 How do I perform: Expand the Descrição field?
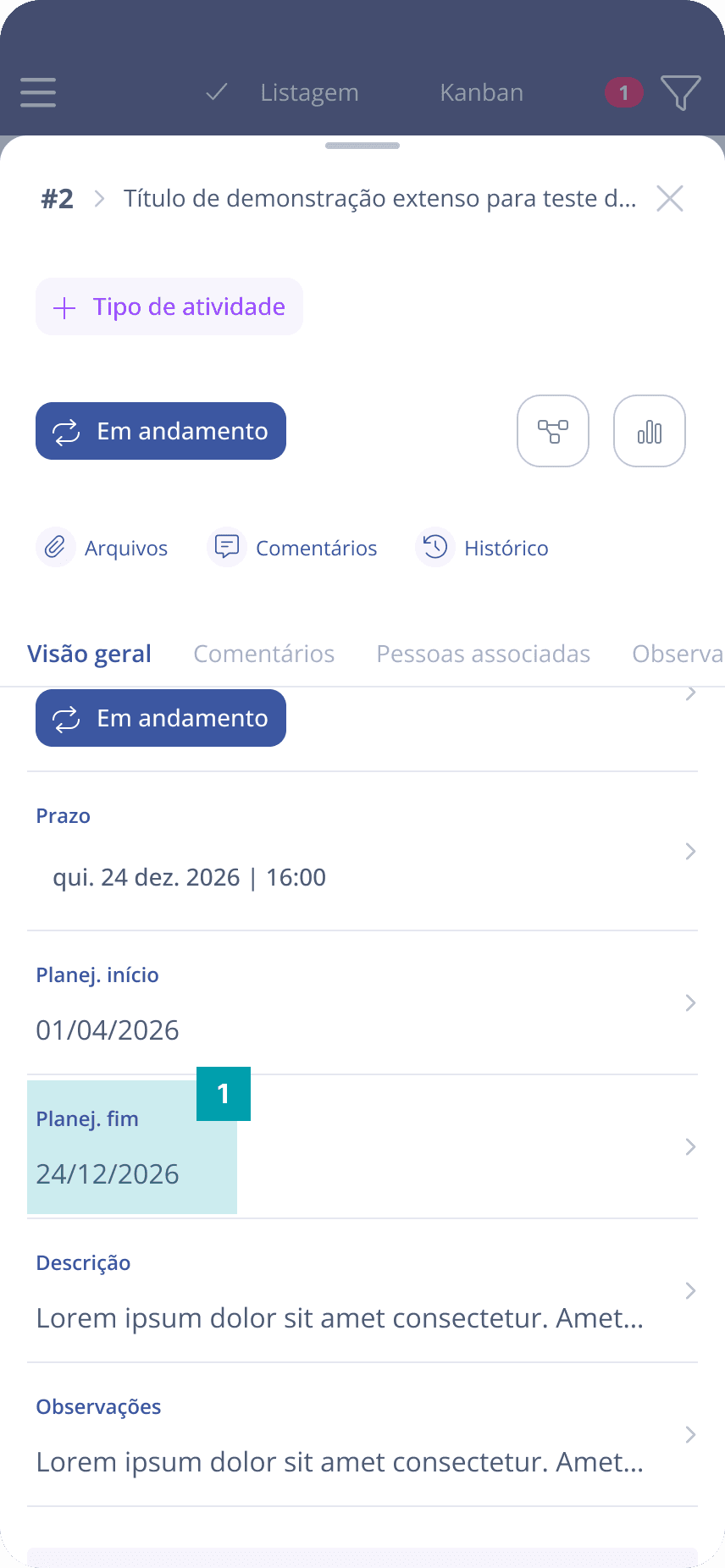coord(689,1290)
